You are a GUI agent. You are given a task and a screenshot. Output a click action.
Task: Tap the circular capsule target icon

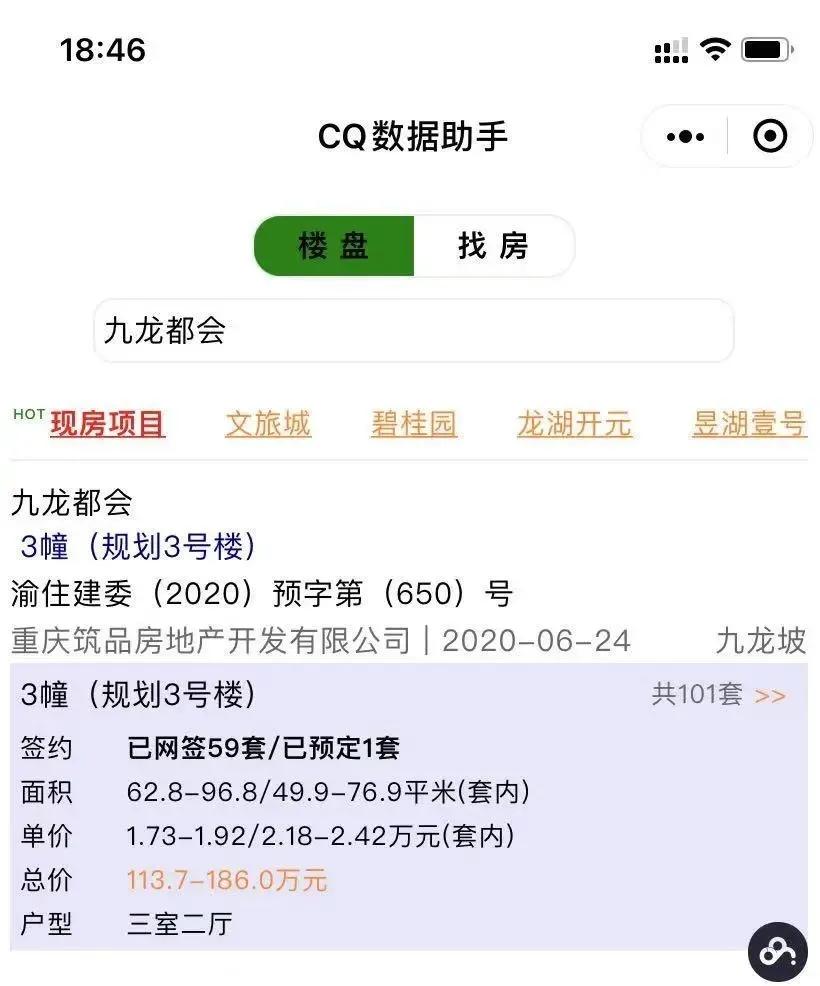tap(768, 135)
